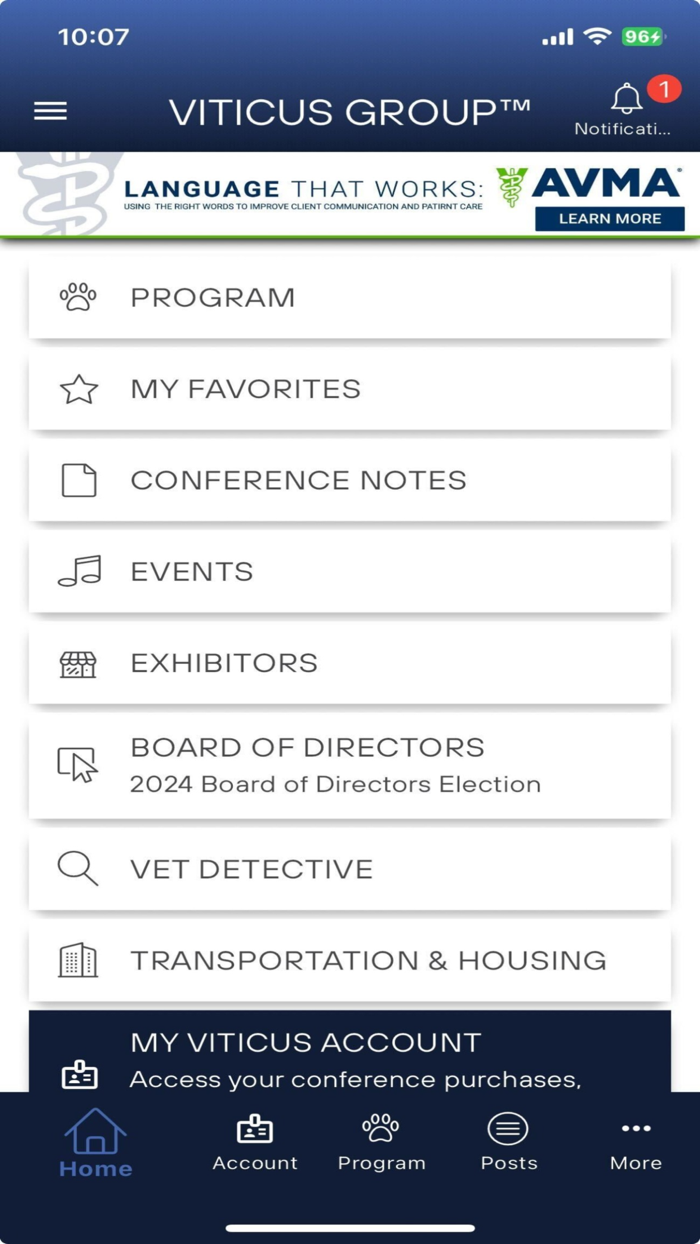The height and width of the screenshot is (1244, 700).
Task: Open Board of Directors election
Action: [x=350, y=765]
